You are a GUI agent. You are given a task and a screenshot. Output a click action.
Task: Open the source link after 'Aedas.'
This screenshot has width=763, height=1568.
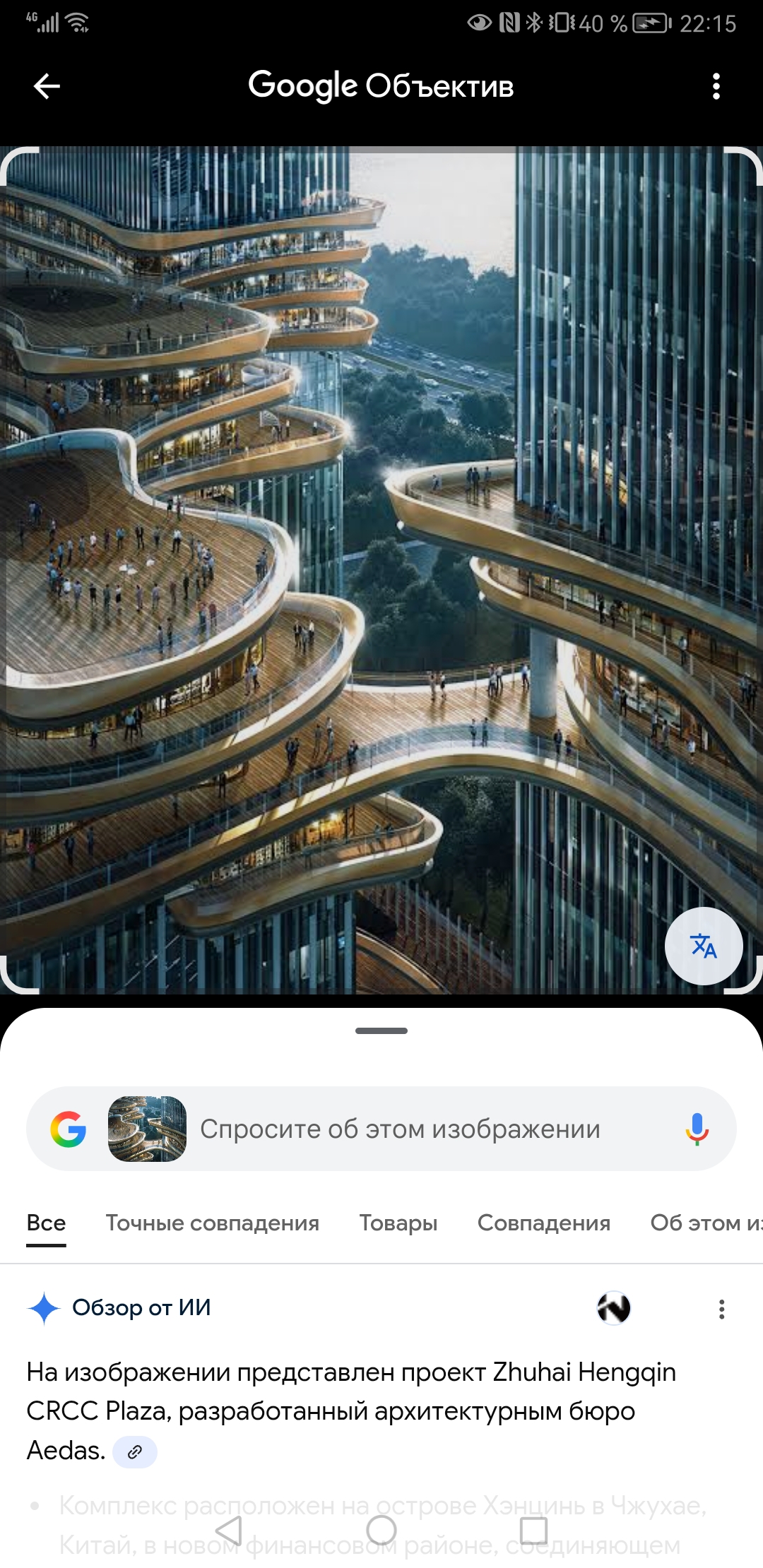(135, 1451)
